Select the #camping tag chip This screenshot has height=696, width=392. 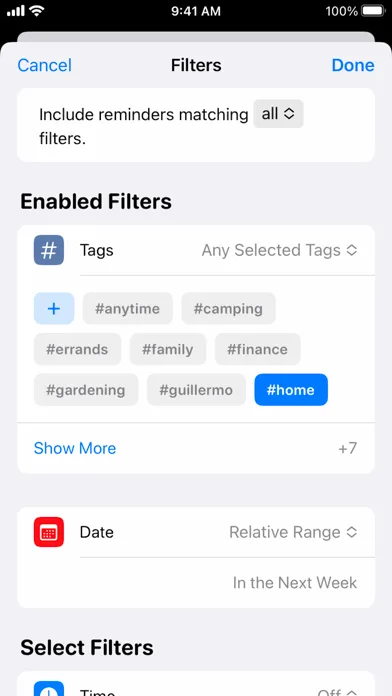point(228,308)
